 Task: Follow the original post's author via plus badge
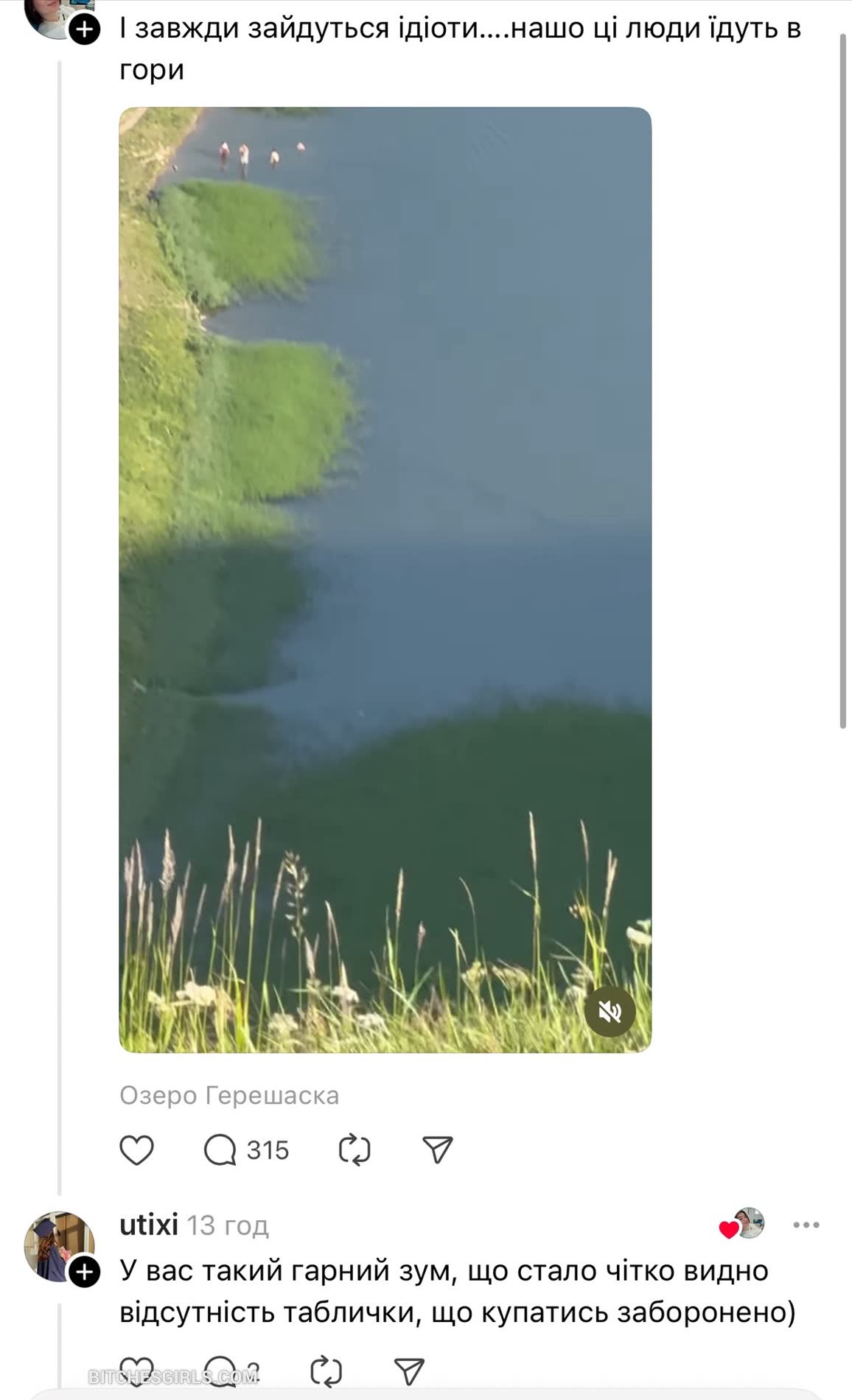(x=85, y=29)
